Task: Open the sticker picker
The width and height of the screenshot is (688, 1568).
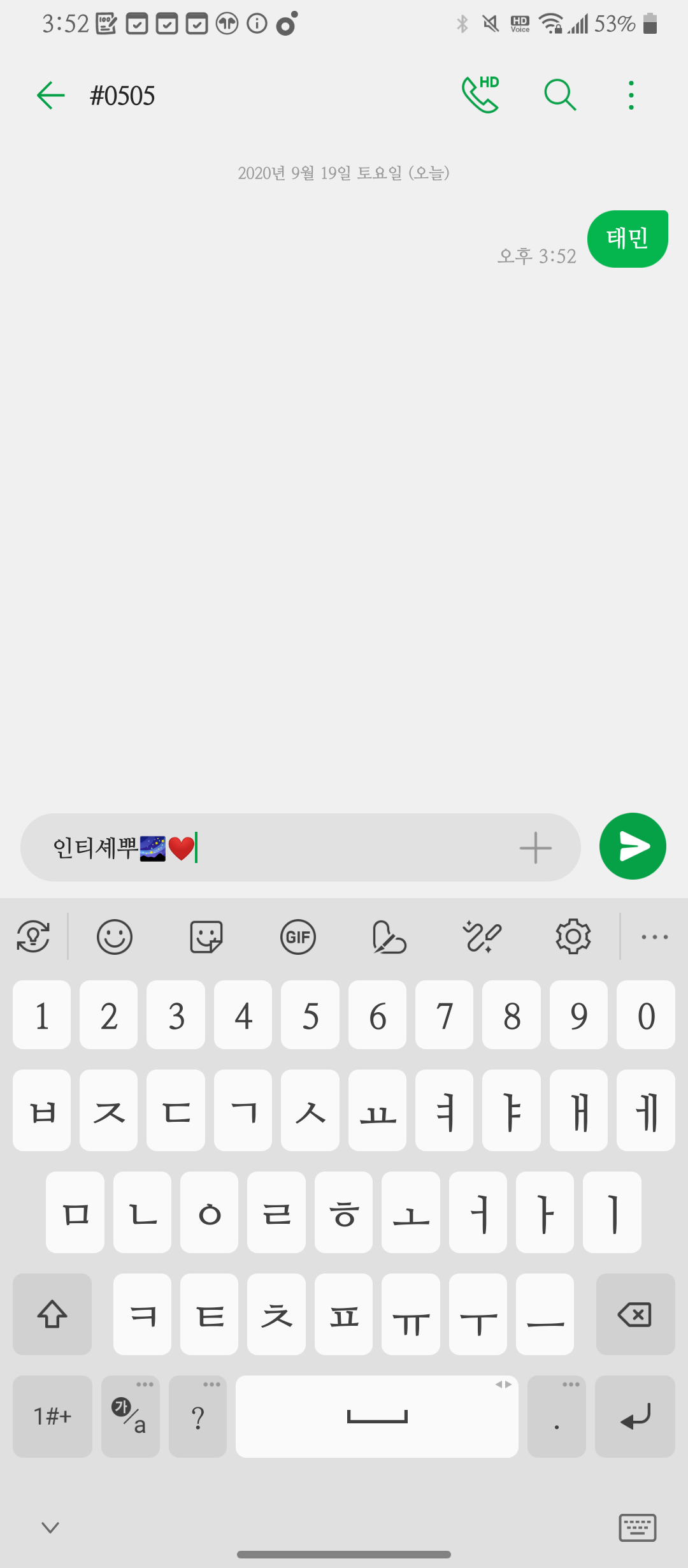Action: 206,937
